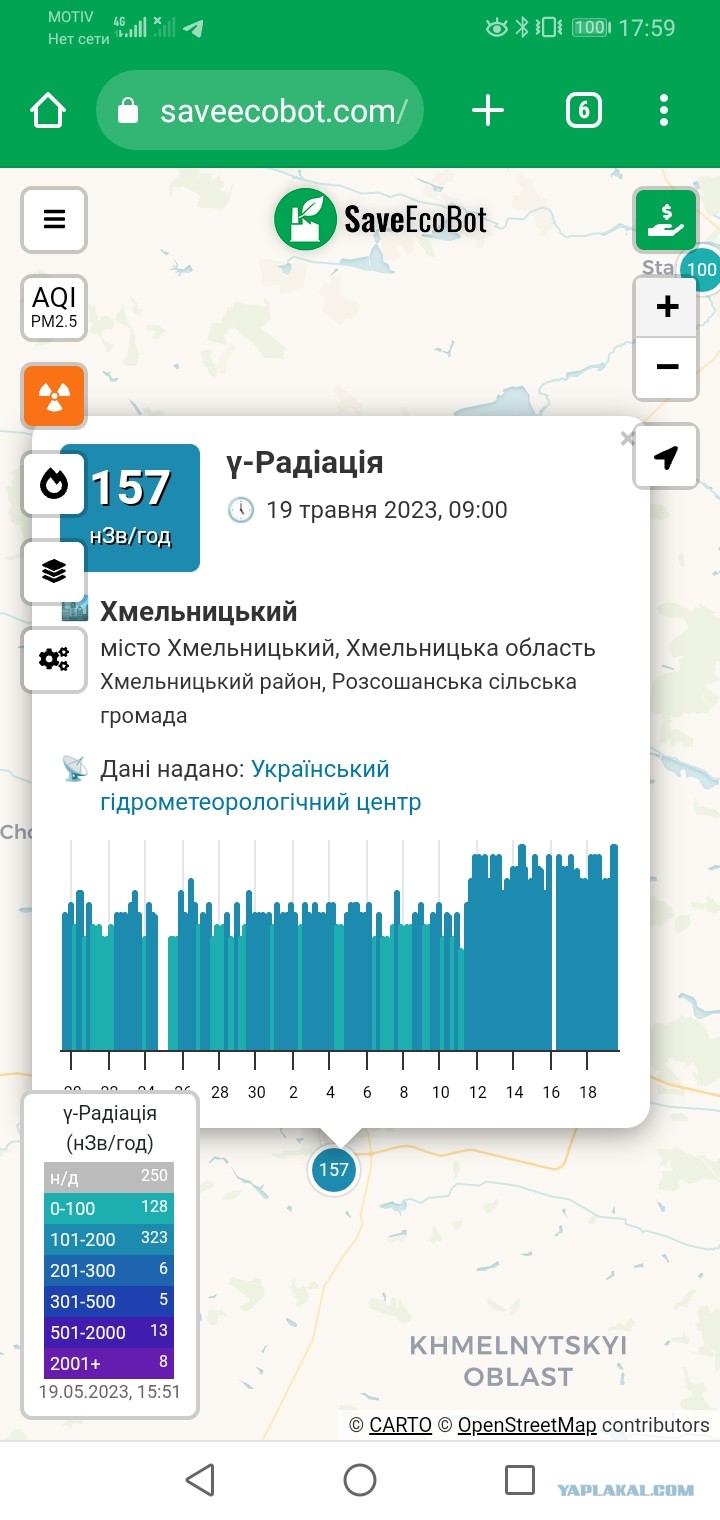
Task: Locate me with the arrow button
Action: 666,457
